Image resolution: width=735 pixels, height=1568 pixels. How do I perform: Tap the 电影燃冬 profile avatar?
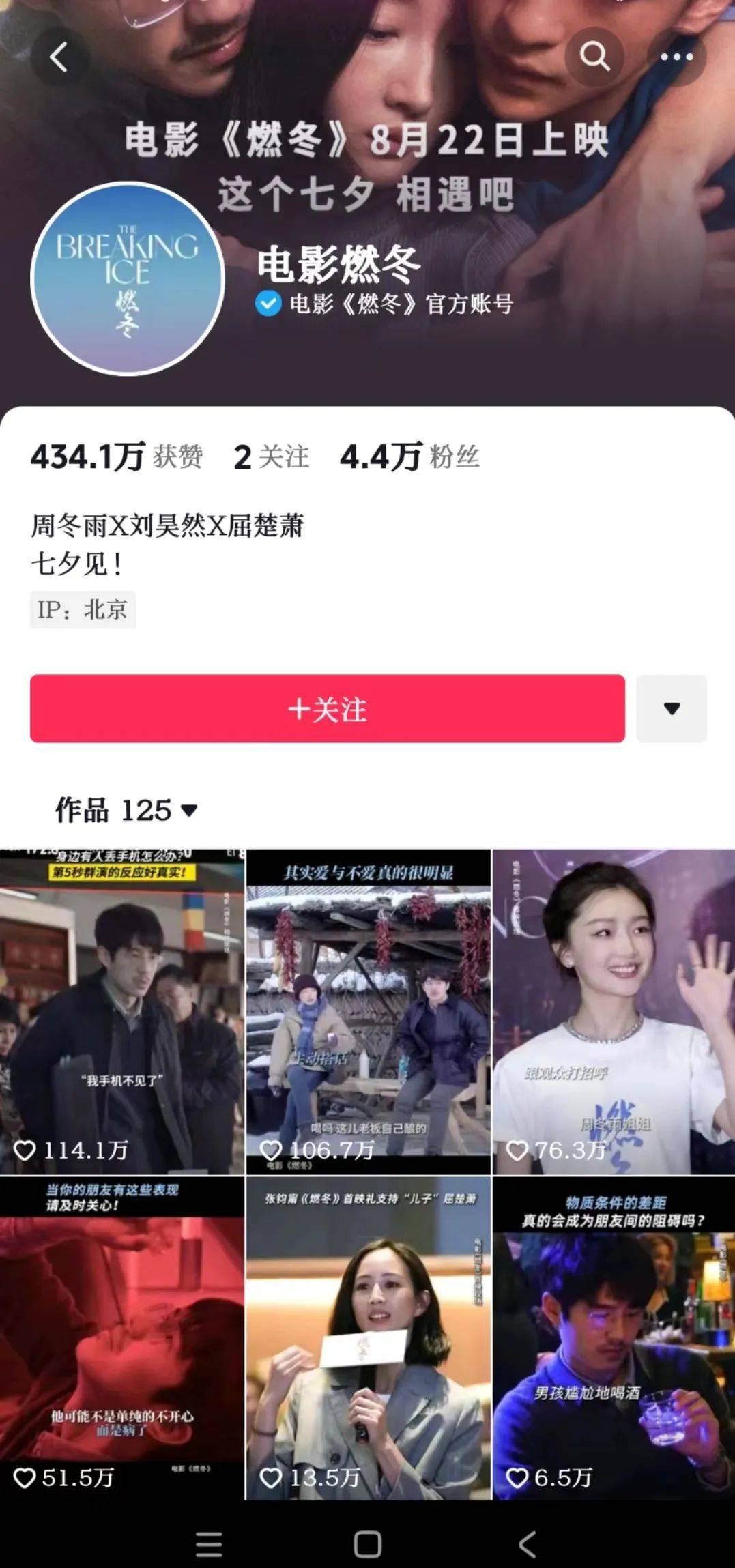pos(128,278)
